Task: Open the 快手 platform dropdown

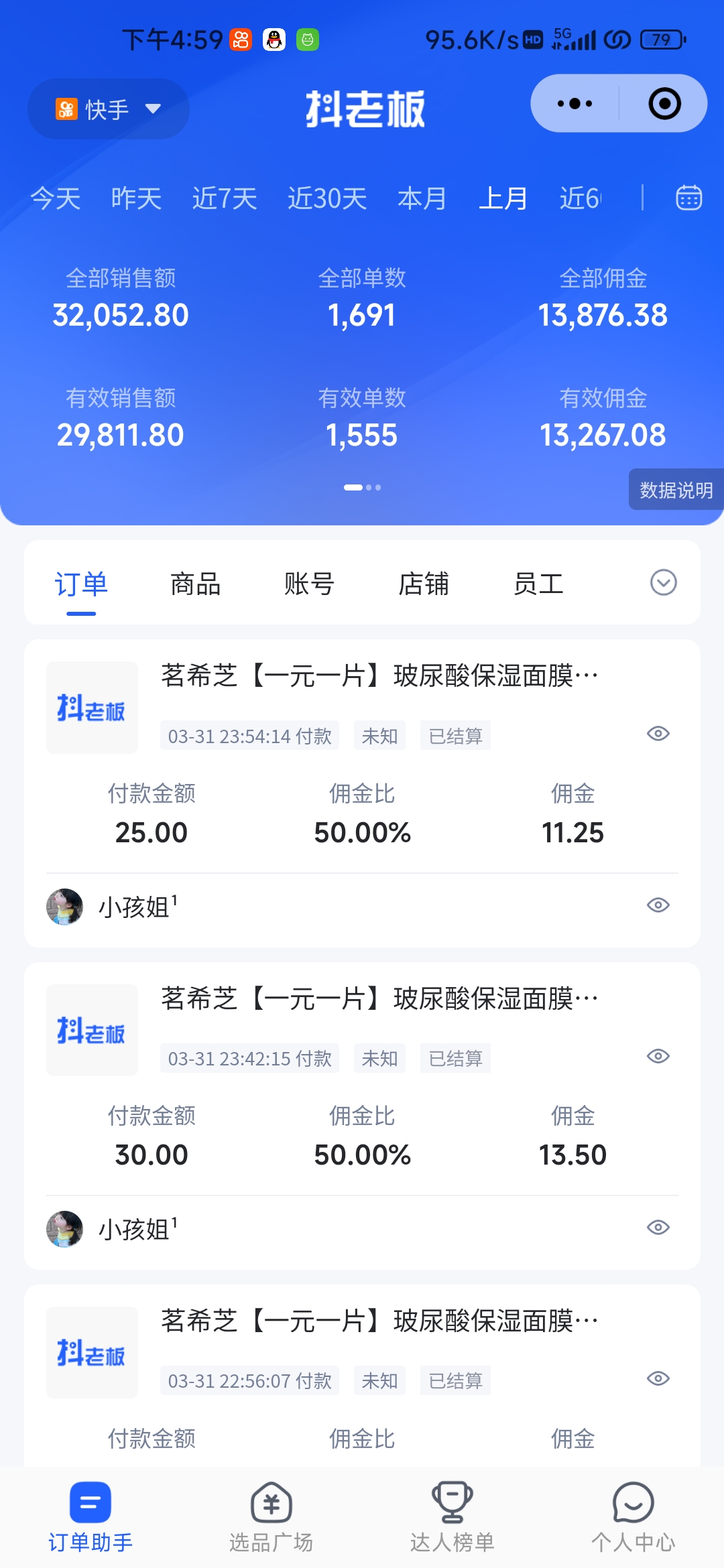Action: point(108,109)
